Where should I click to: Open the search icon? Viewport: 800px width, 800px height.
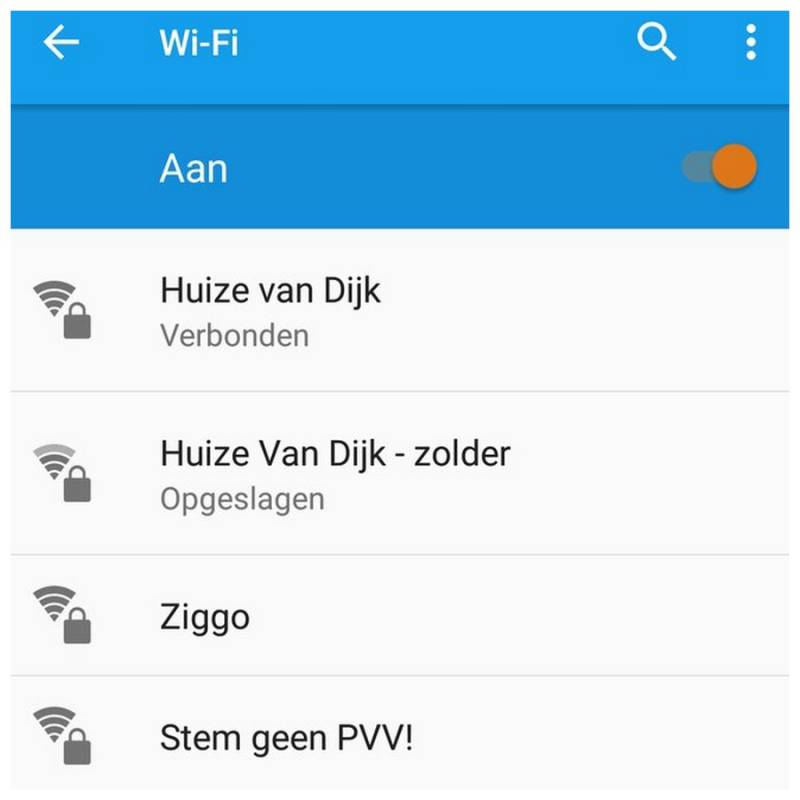656,43
